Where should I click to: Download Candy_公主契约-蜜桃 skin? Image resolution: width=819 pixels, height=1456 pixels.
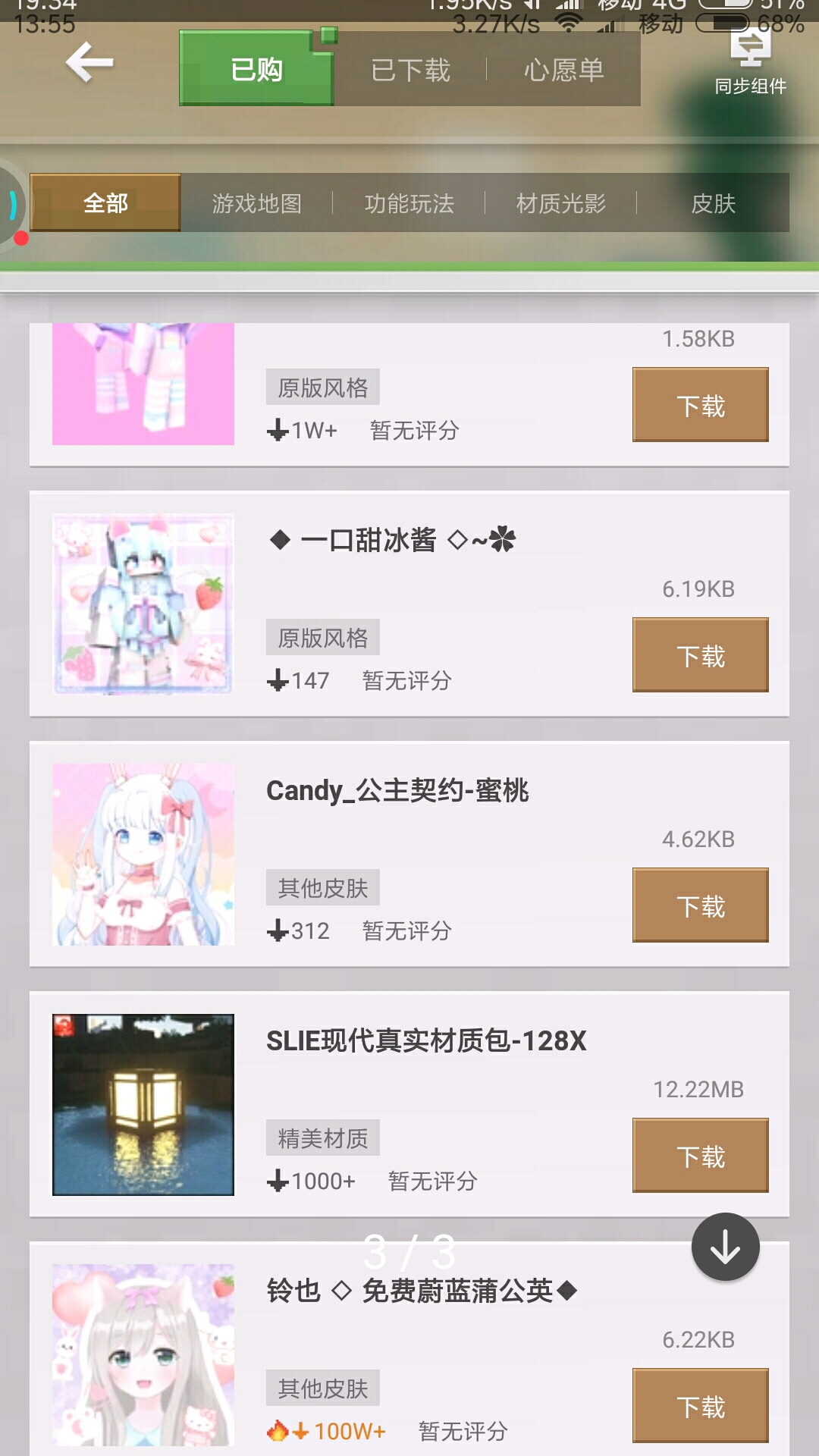click(x=701, y=905)
